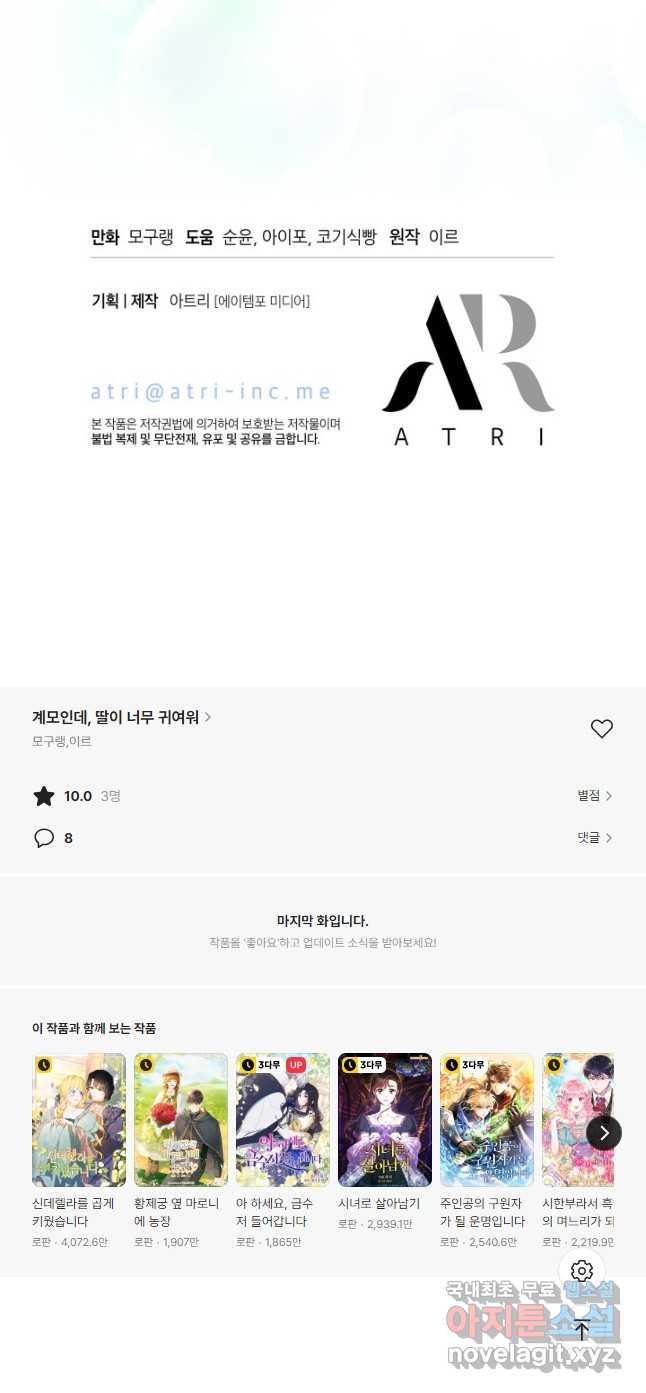Open 황제궁 옆 마로니에 농장
The height and width of the screenshot is (1393, 646).
[181, 1151]
